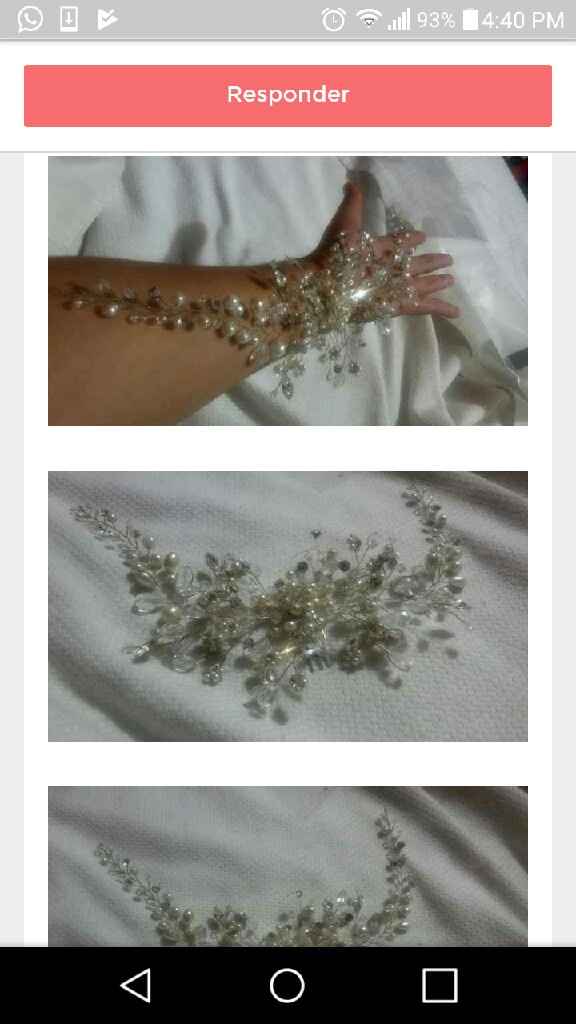Viewport: 576px width, 1024px height.
Task: Open the fully visible photo of the floral pearl hairpiece
Action: (x=288, y=606)
